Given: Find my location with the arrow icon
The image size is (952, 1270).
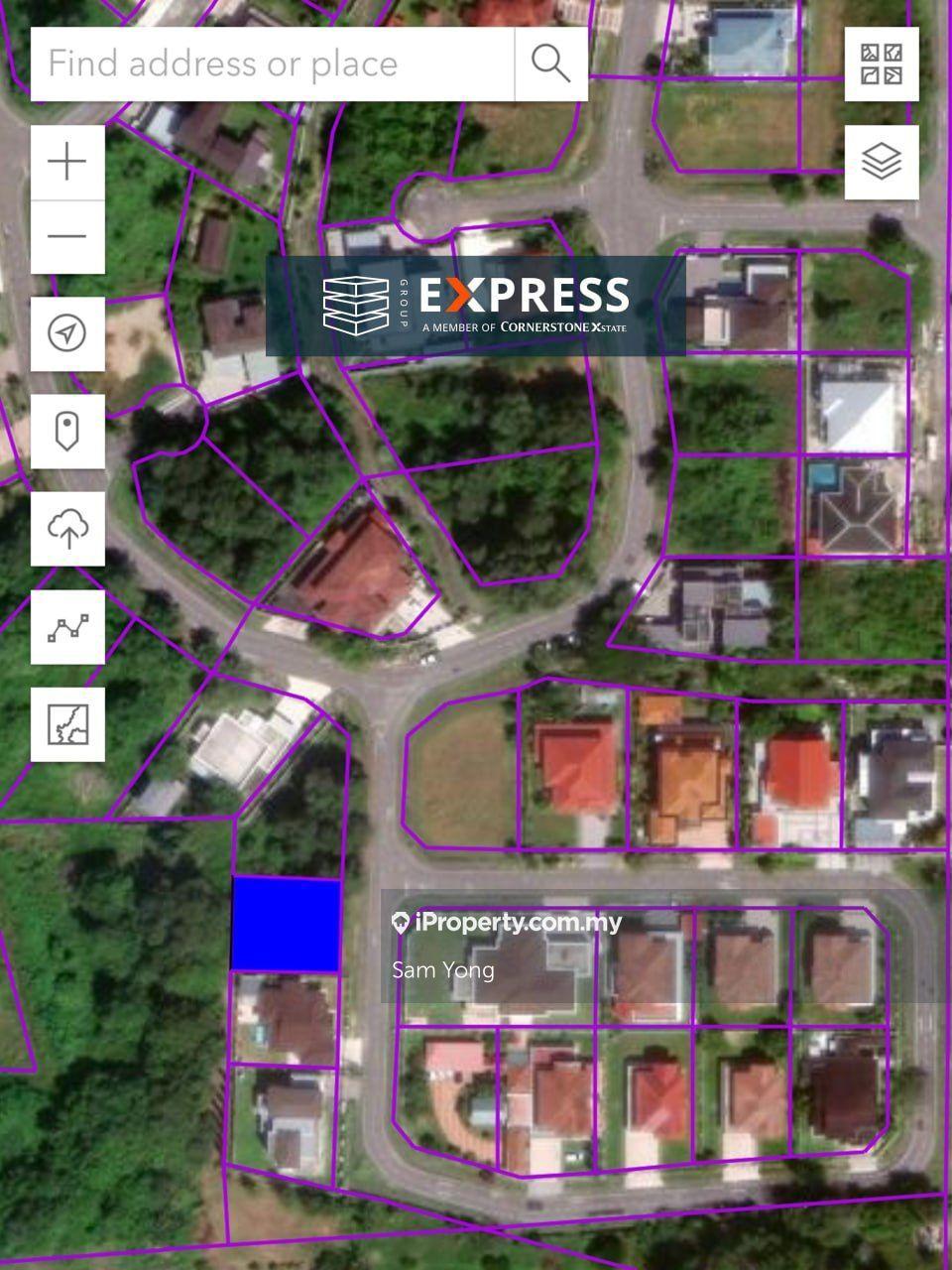Looking at the screenshot, I should (x=67, y=333).
